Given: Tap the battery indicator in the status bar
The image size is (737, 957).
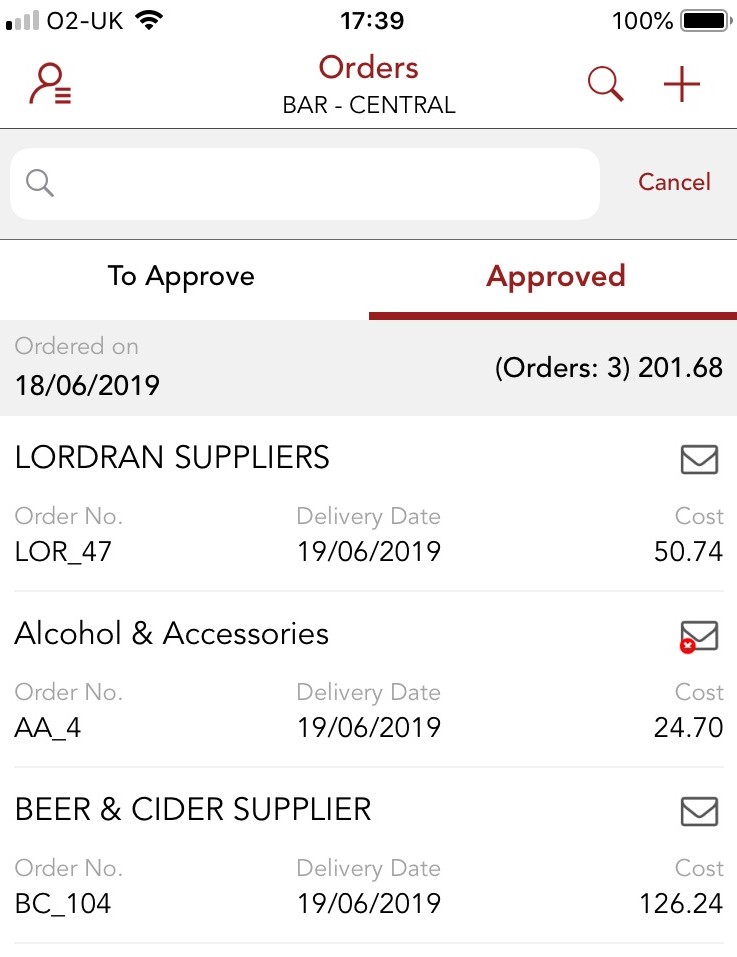Looking at the screenshot, I should point(699,20).
